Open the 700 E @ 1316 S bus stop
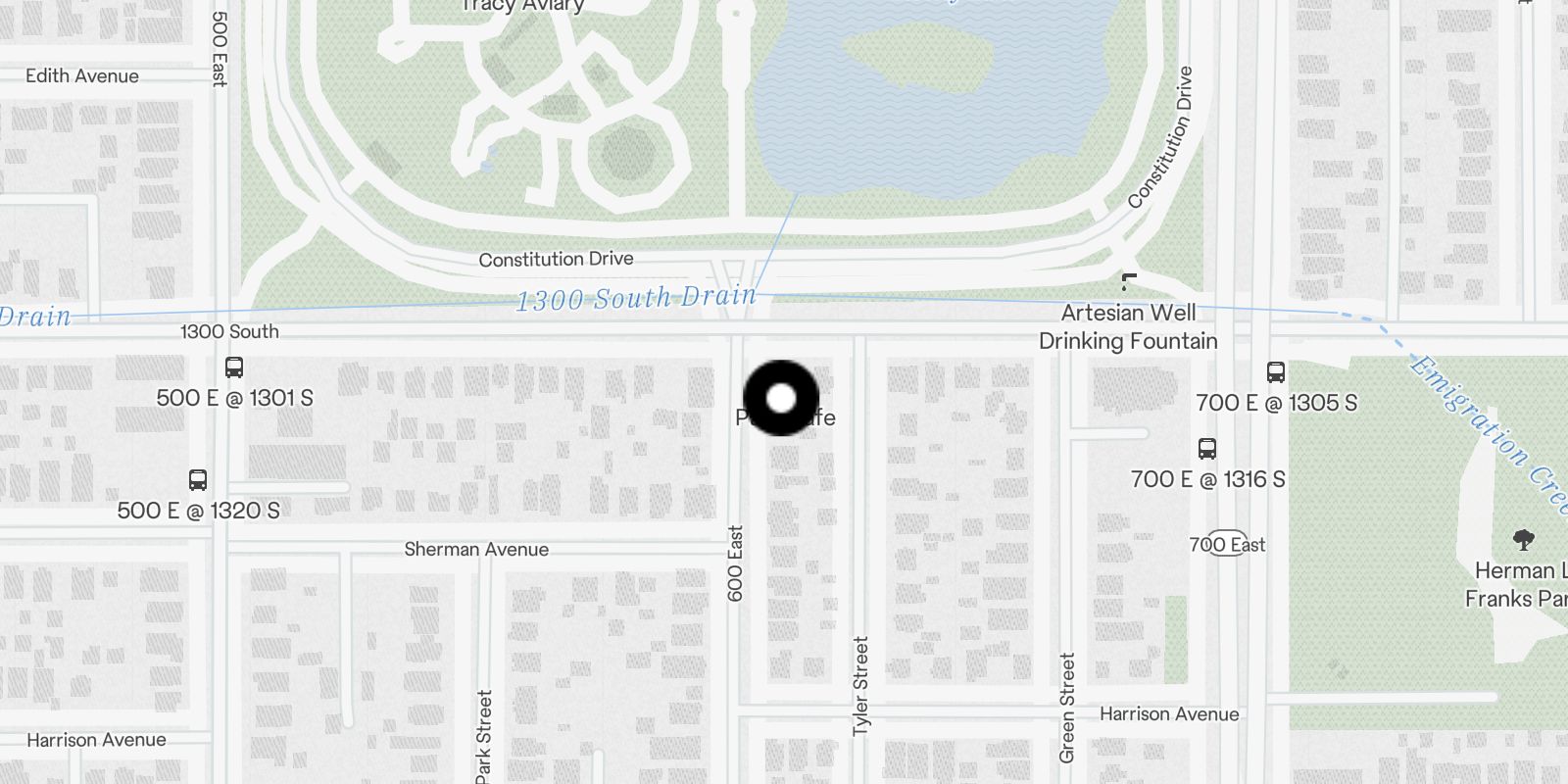Screen dimensions: 1568x784 1207,449
